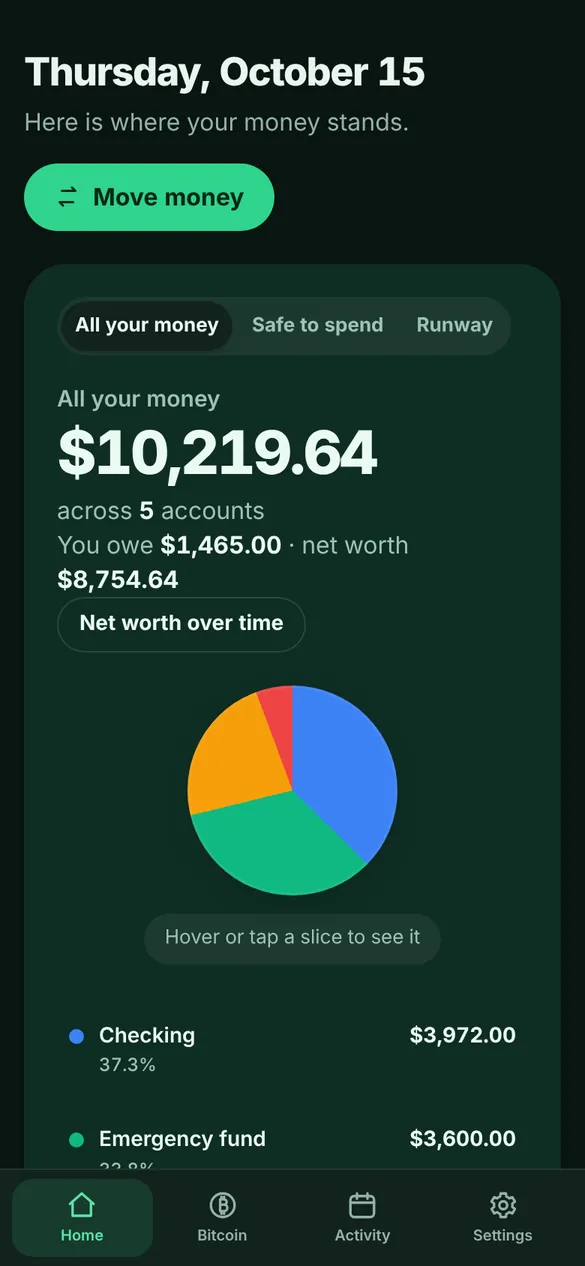Screen dimensions: 585x1266
Task: Open Net worth over time
Action: [x=181, y=624]
